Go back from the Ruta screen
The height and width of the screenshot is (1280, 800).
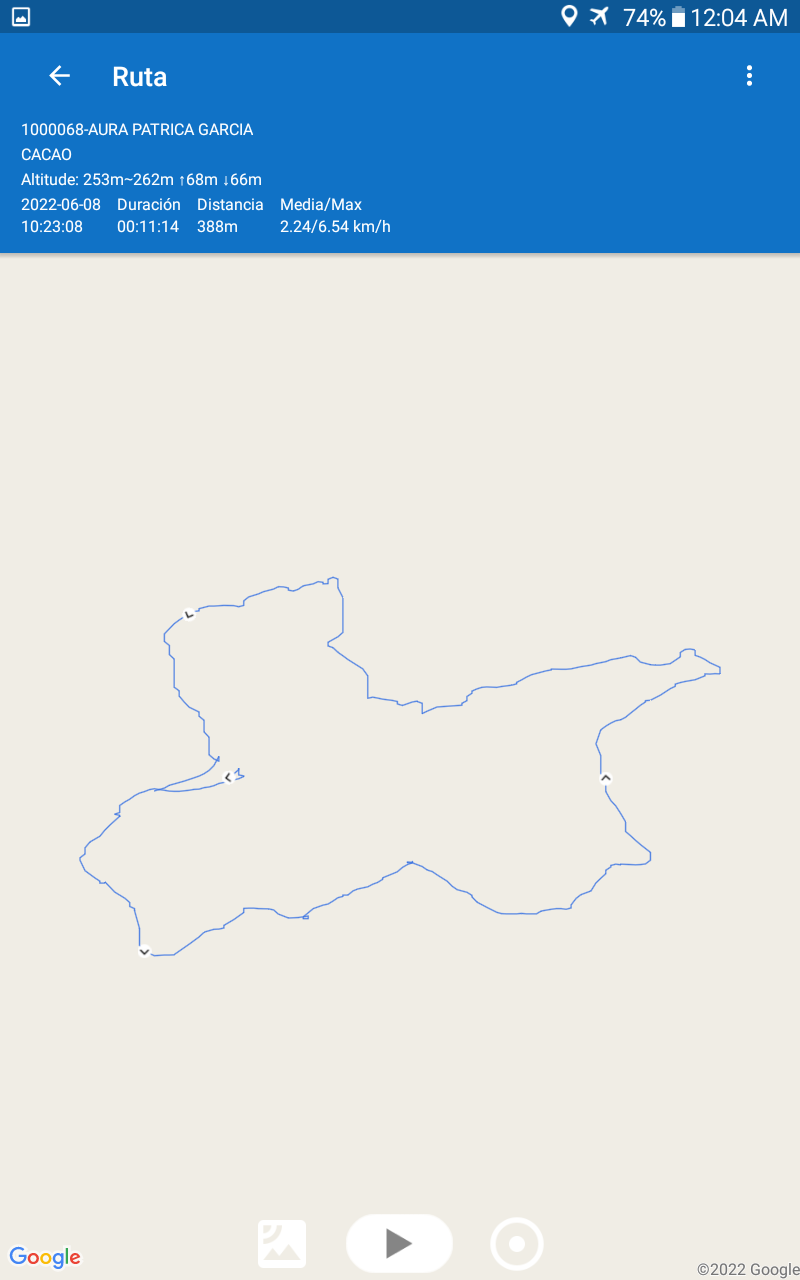point(60,76)
